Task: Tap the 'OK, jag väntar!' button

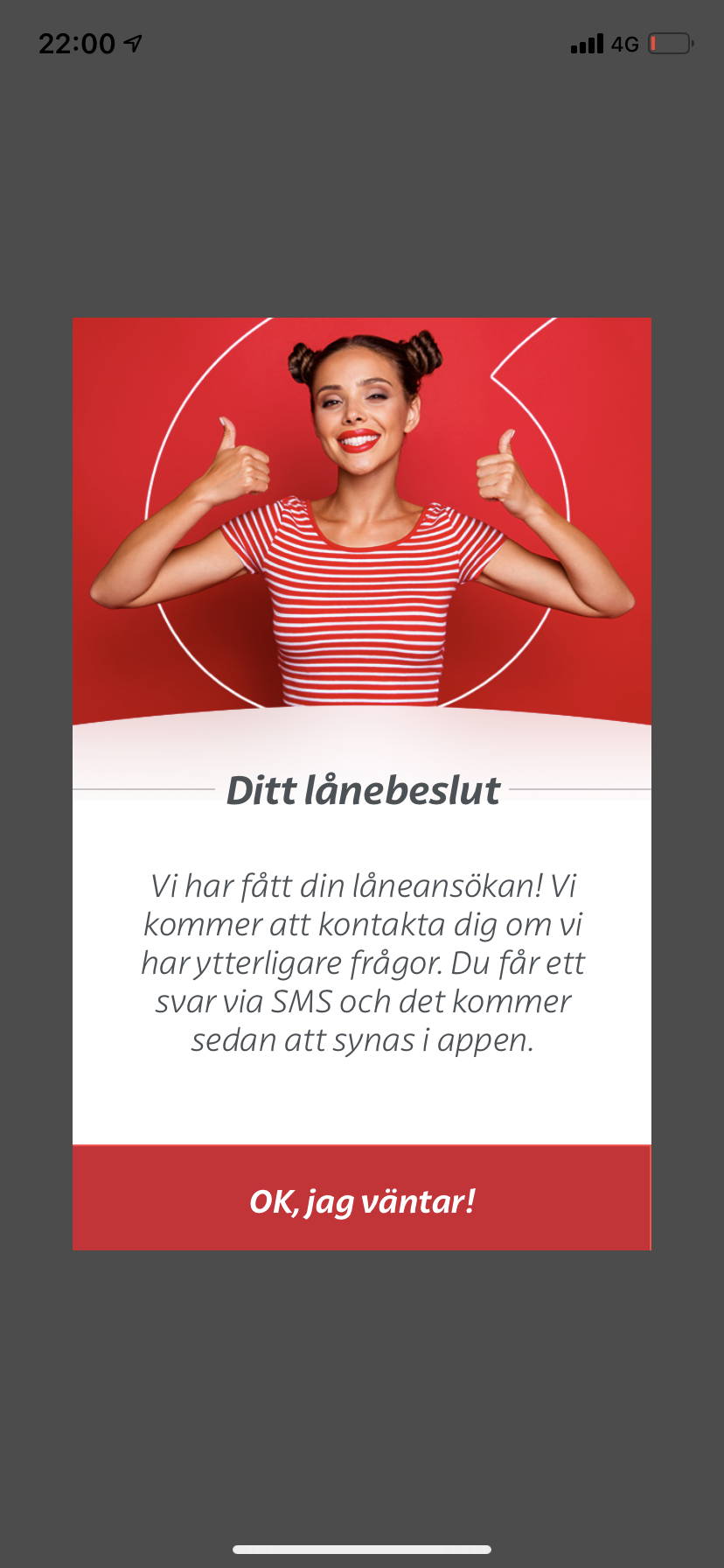Action: [x=362, y=1200]
